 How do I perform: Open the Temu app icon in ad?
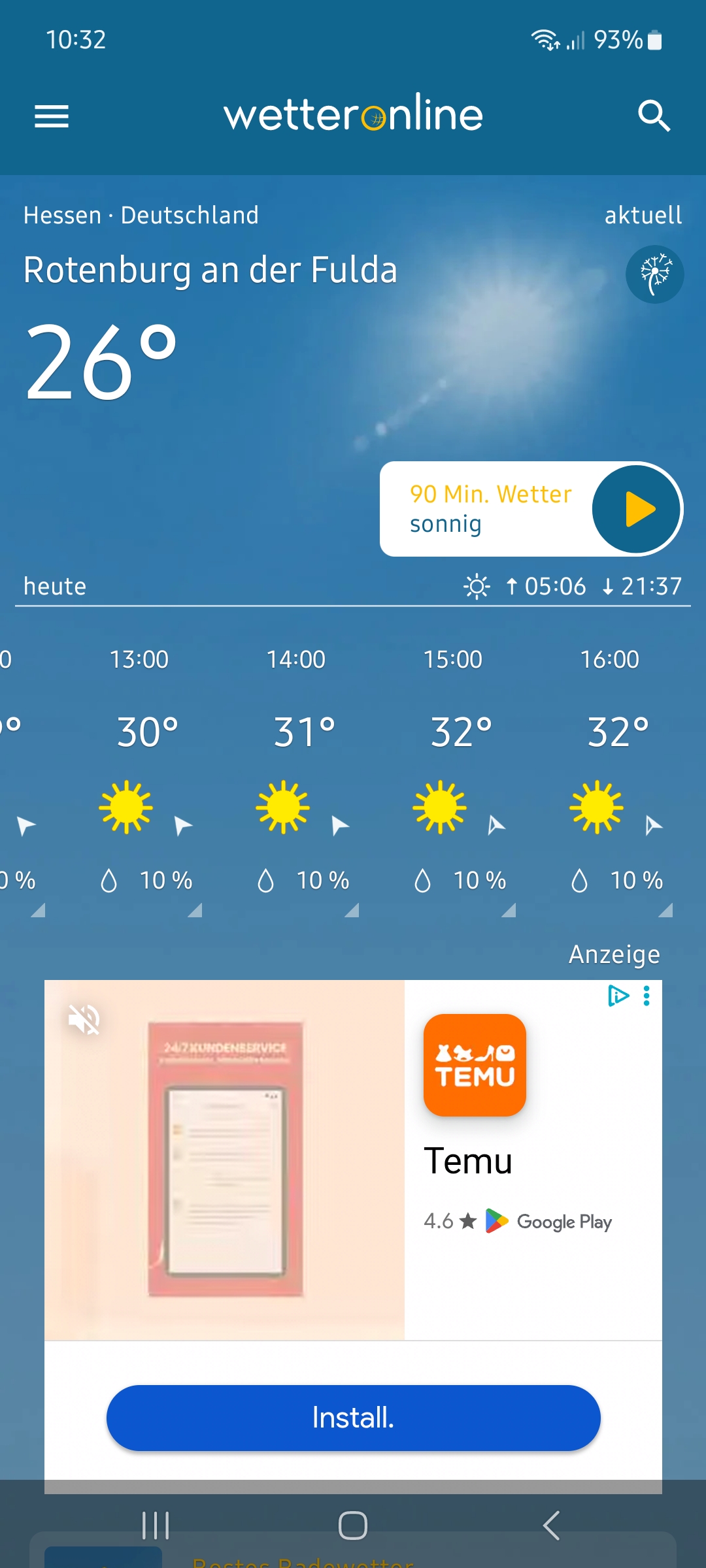tap(475, 1065)
